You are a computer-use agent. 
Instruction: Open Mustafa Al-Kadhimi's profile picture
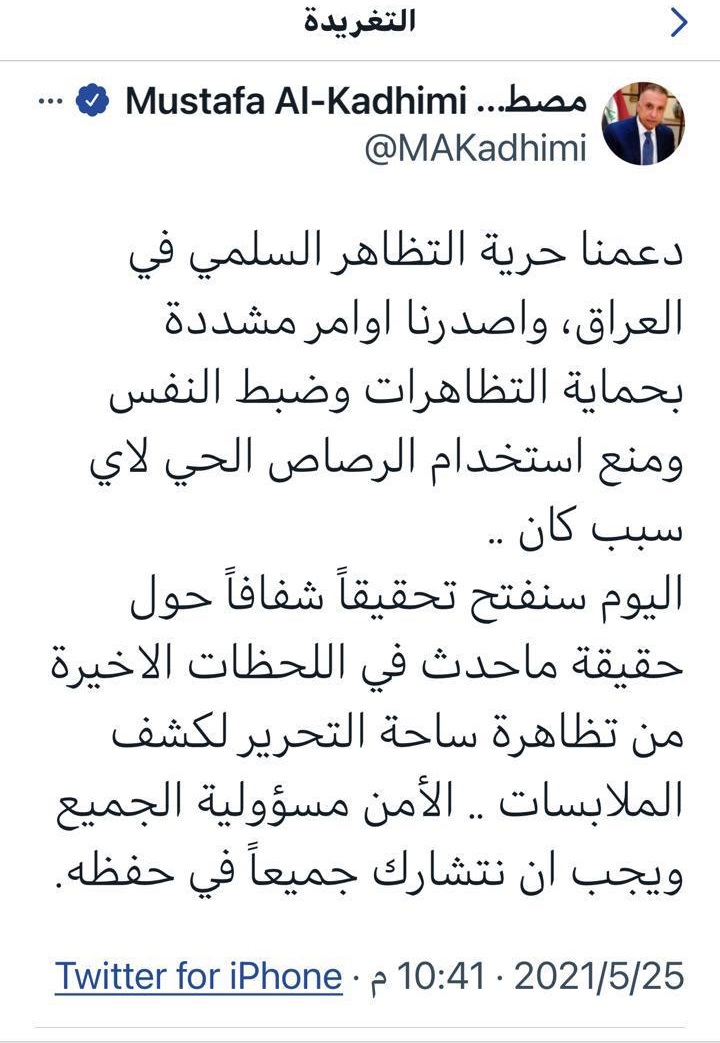pyautogui.click(x=643, y=124)
